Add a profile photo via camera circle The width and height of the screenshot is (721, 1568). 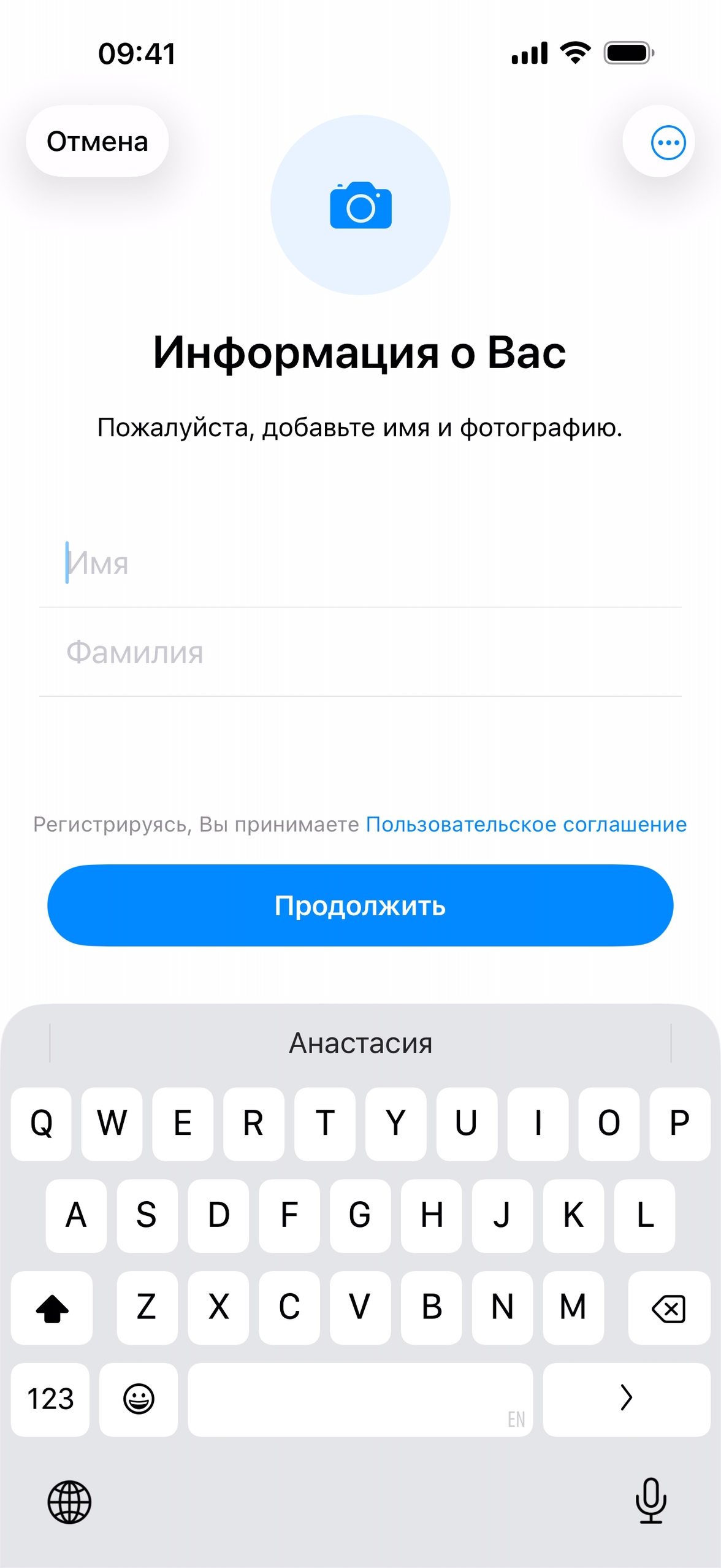tap(360, 205)
